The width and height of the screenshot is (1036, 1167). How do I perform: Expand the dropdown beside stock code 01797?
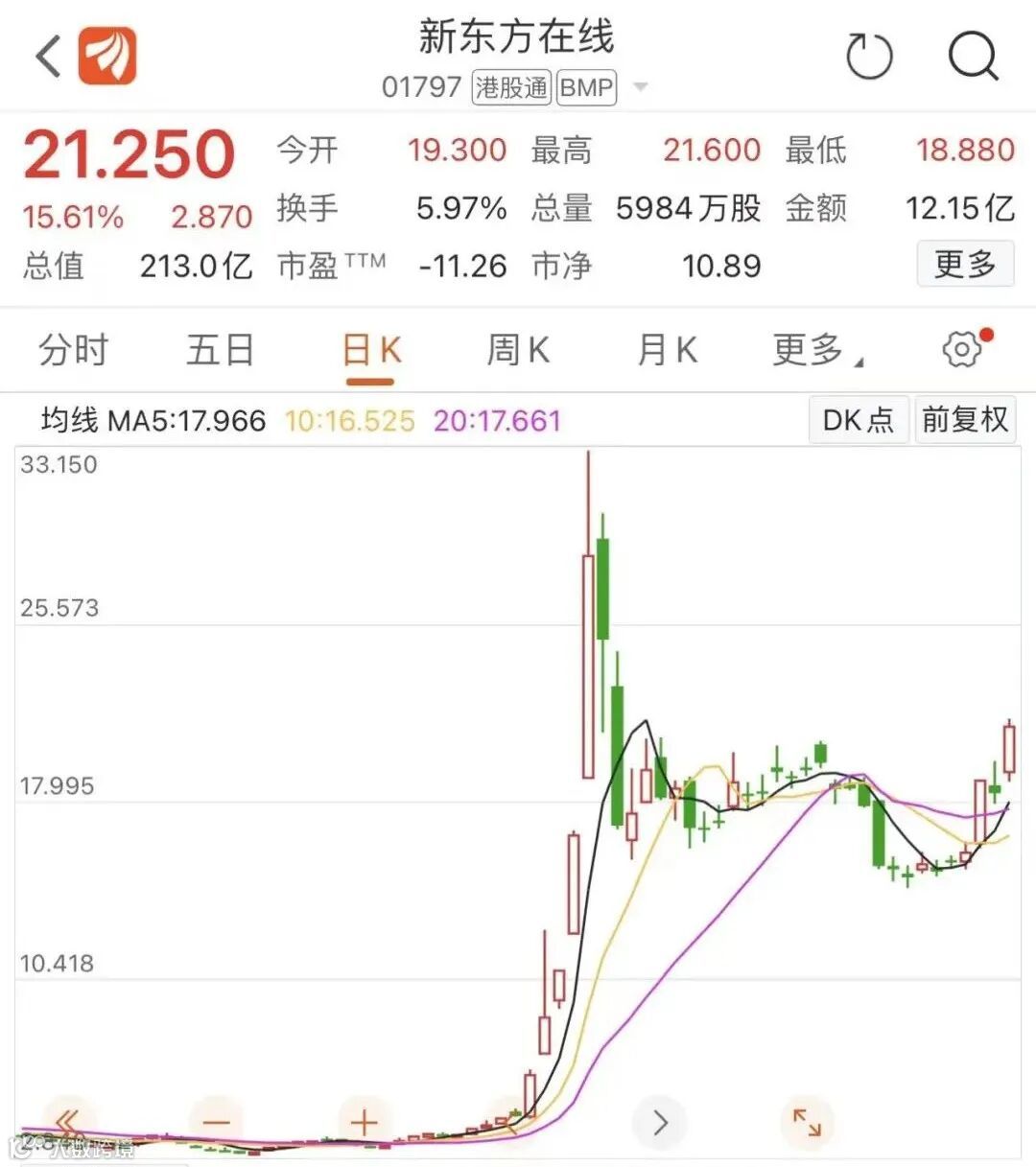pos(640,87)
